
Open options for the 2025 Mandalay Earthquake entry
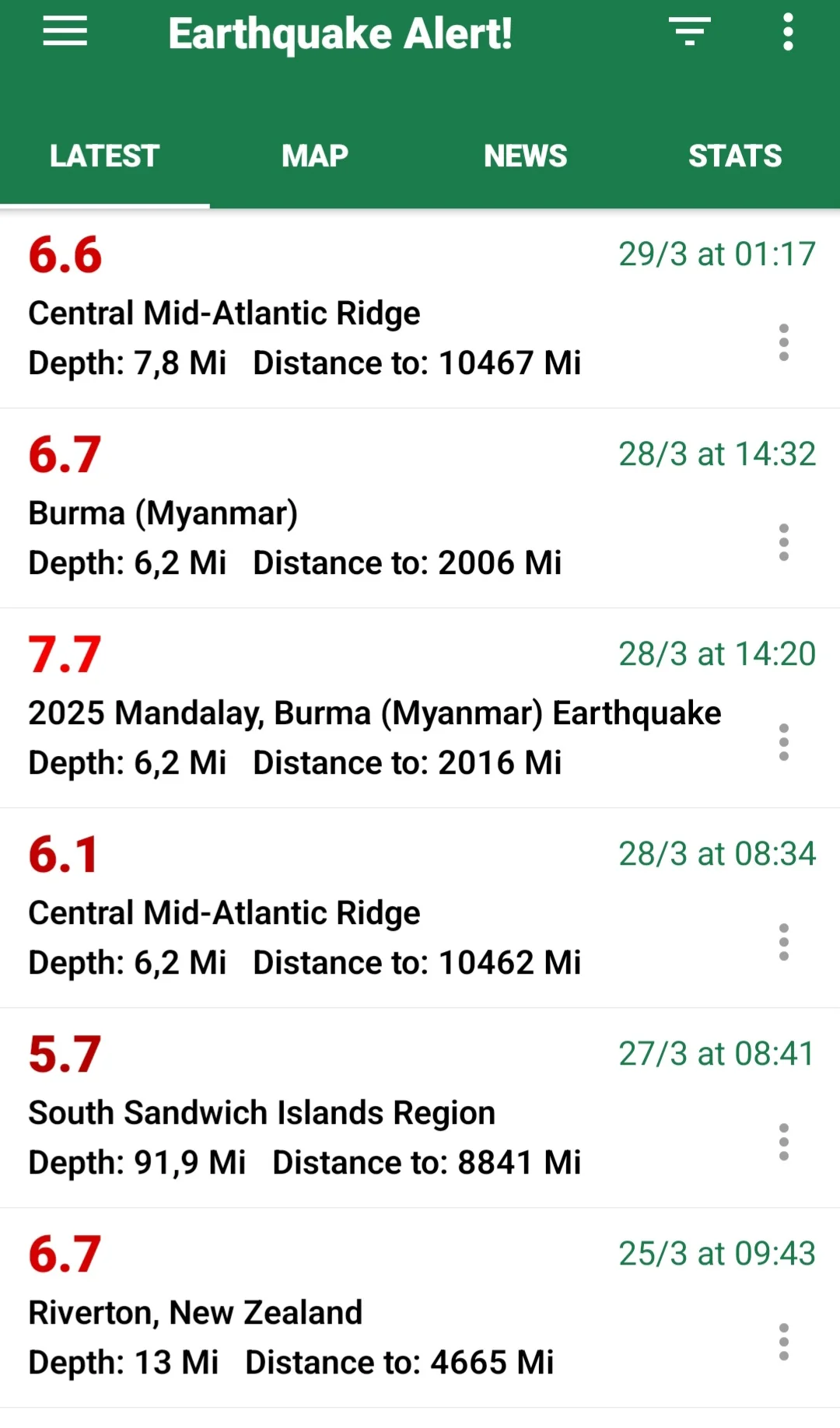(783, 741)
